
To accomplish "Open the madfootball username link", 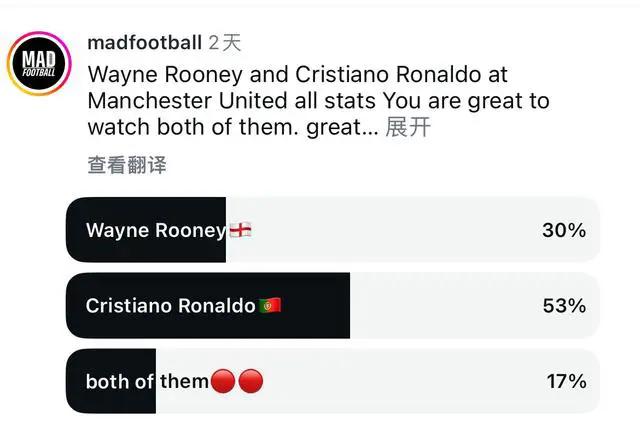I will [x=144, y=43].
